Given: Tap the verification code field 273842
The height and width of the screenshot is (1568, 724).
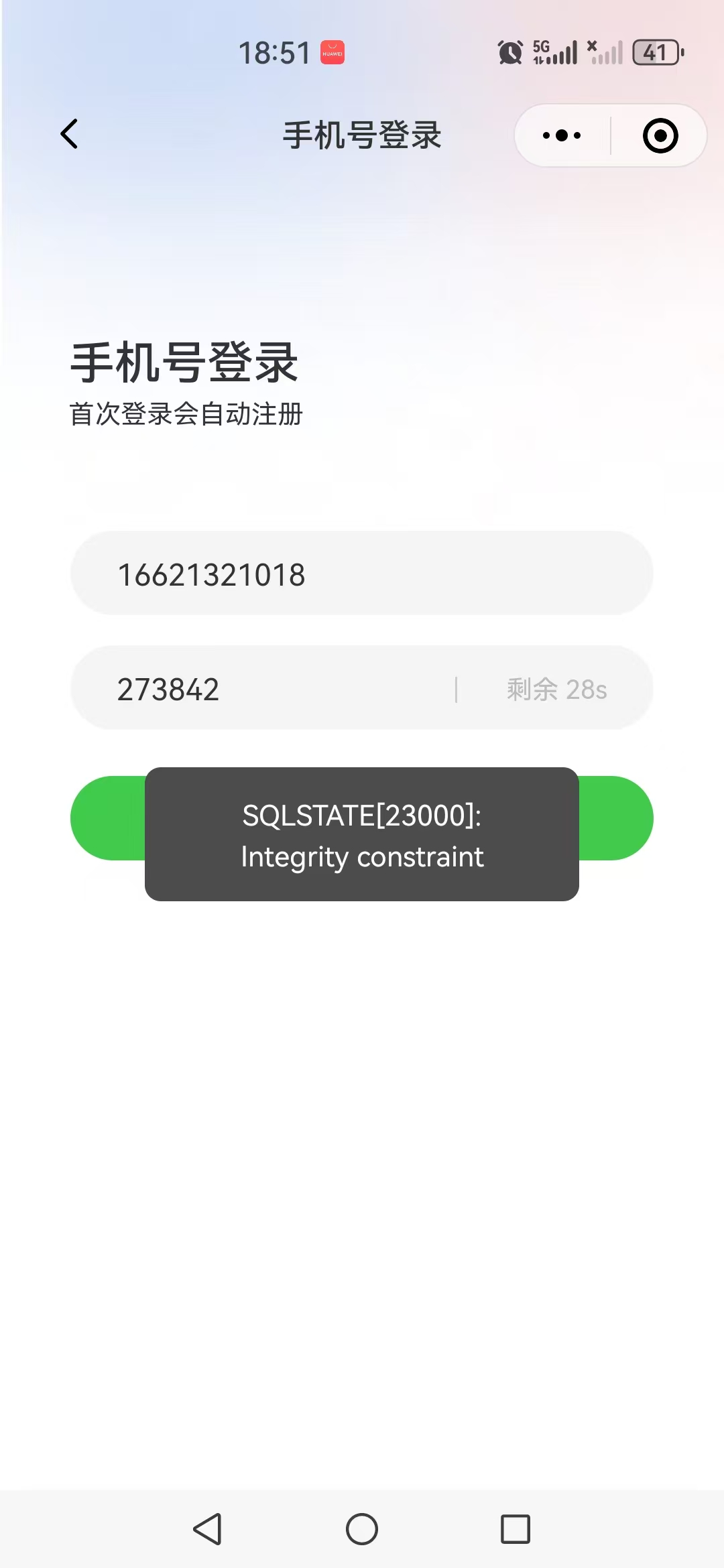Looking at the screenshot, I should click(x=268, y=689).
